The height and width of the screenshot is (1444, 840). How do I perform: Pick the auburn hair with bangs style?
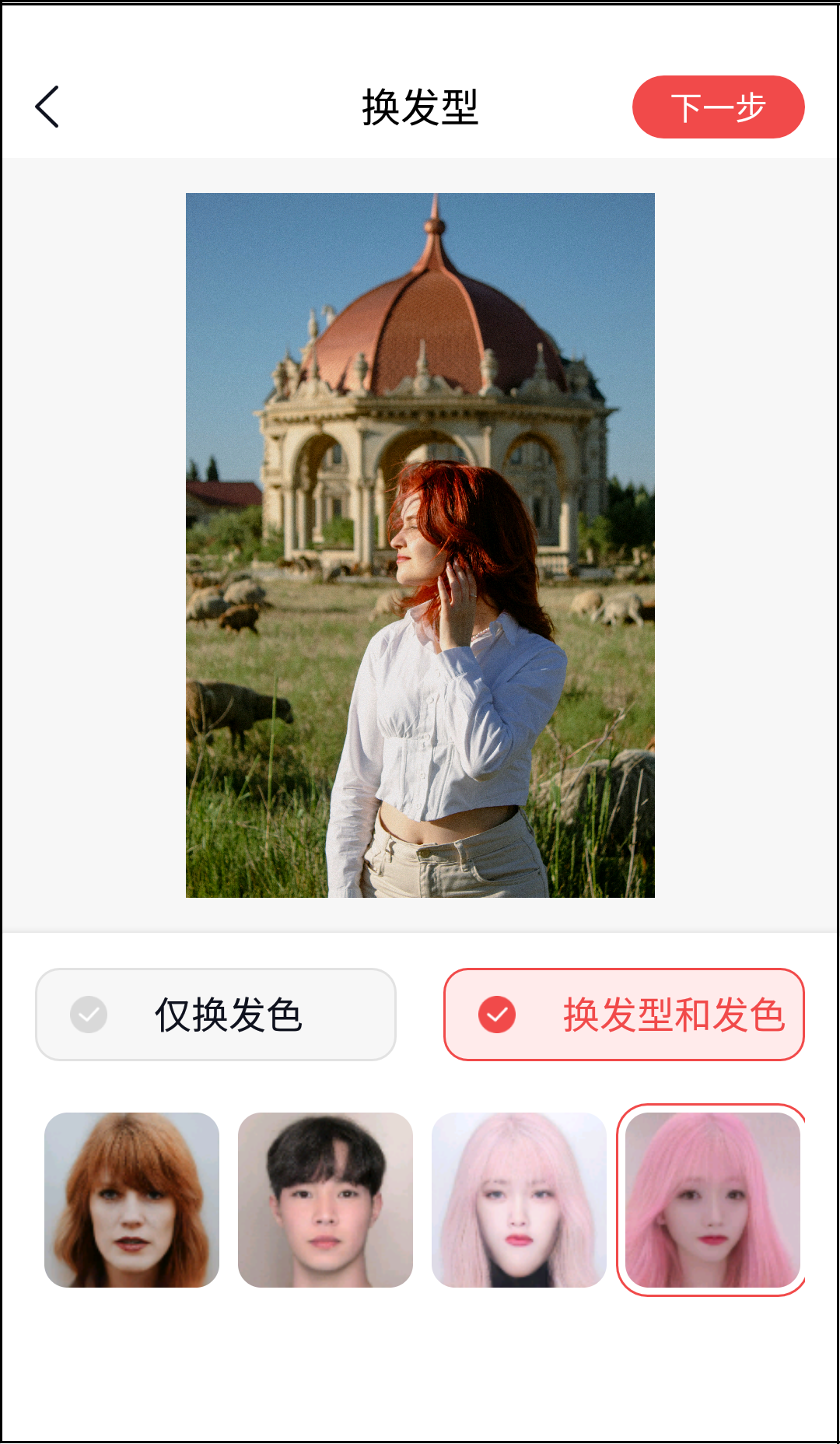(131, 1200)
